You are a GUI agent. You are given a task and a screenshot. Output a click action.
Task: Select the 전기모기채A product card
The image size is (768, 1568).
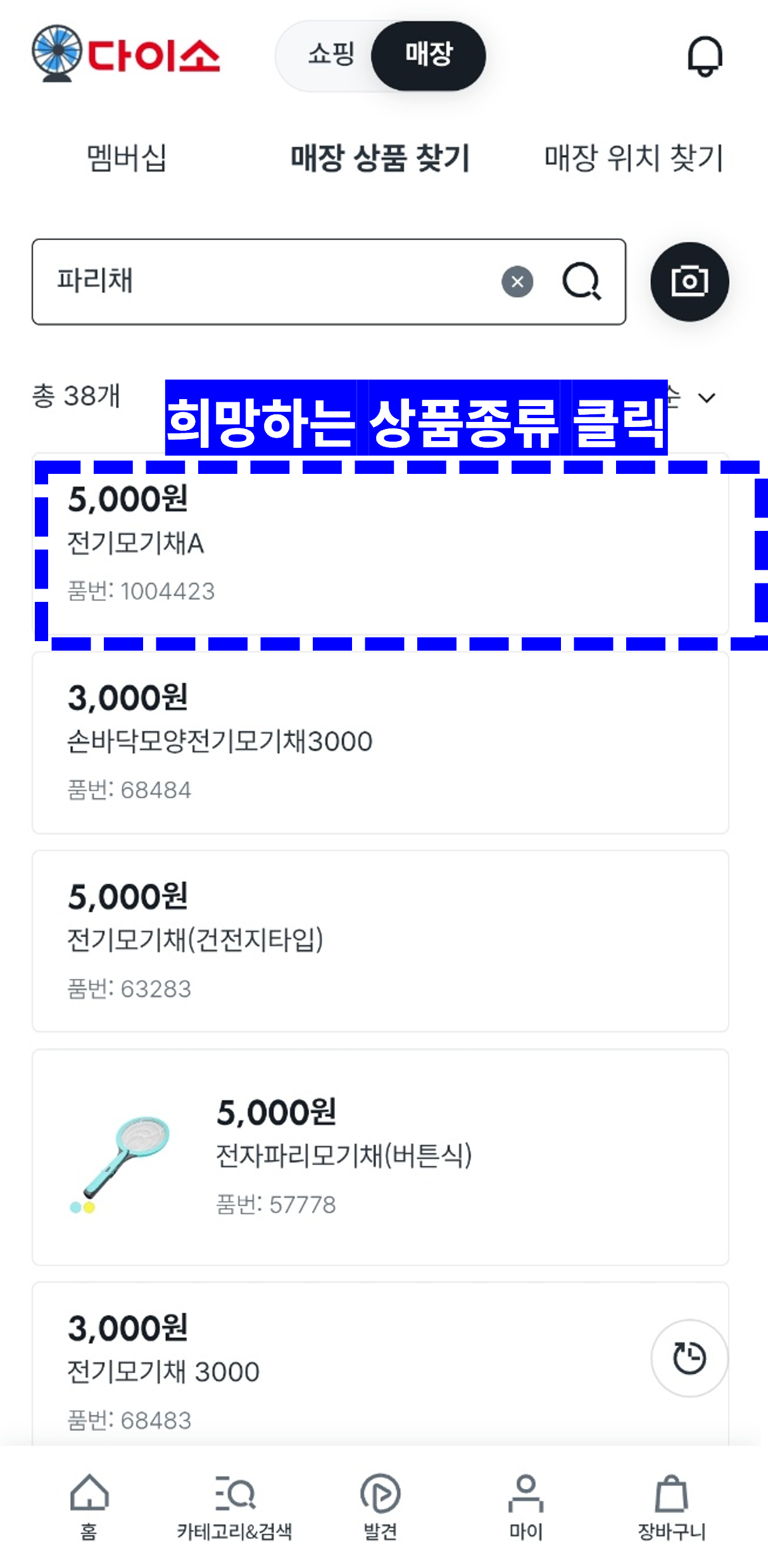click(380, 551)
